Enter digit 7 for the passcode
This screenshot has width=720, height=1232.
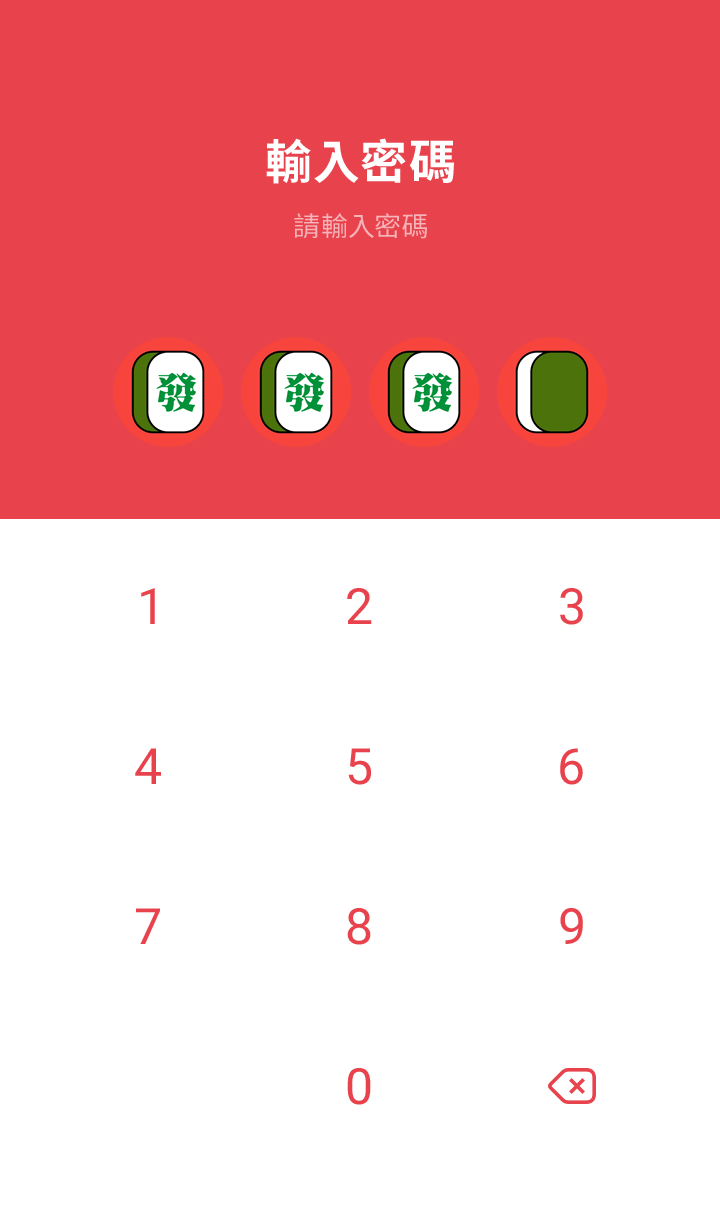[x=148, y=927]
